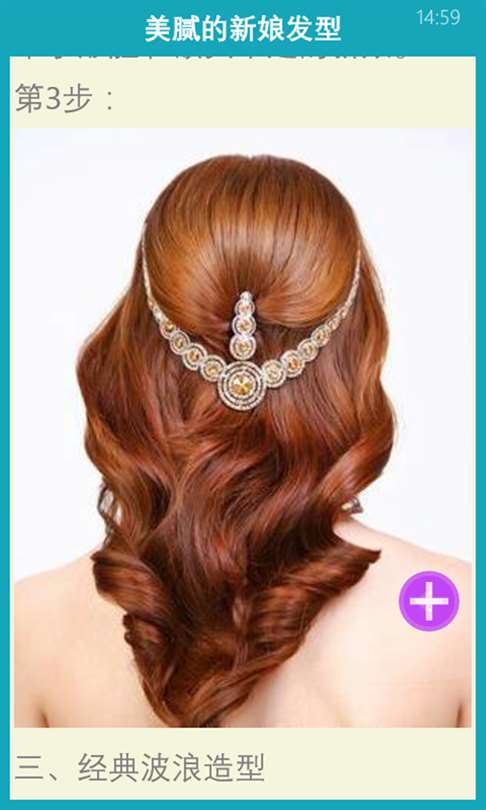486x810 pixels.
Task: Tap the purple plus floating button
Action: point(429,601)
